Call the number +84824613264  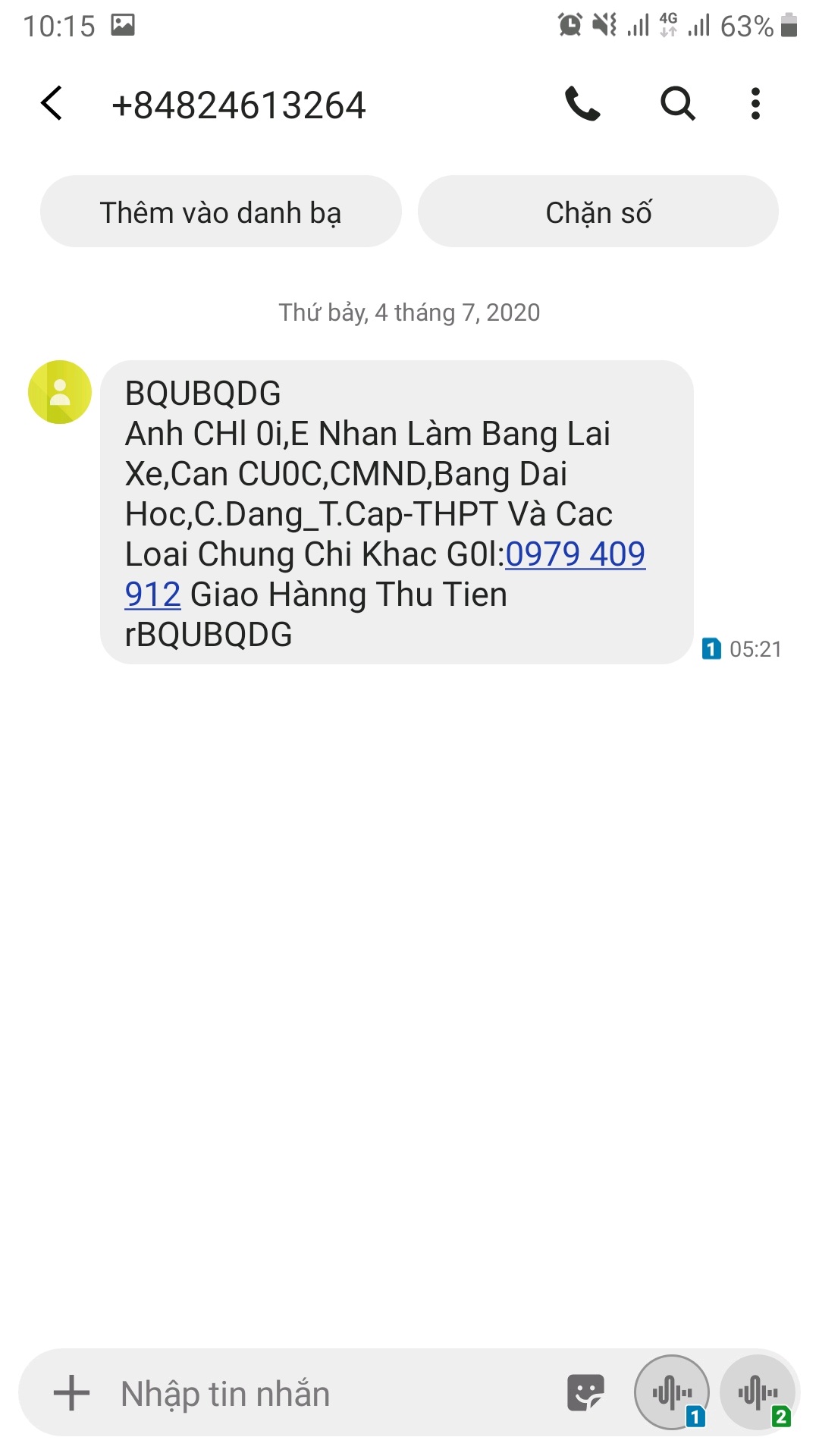582,104
